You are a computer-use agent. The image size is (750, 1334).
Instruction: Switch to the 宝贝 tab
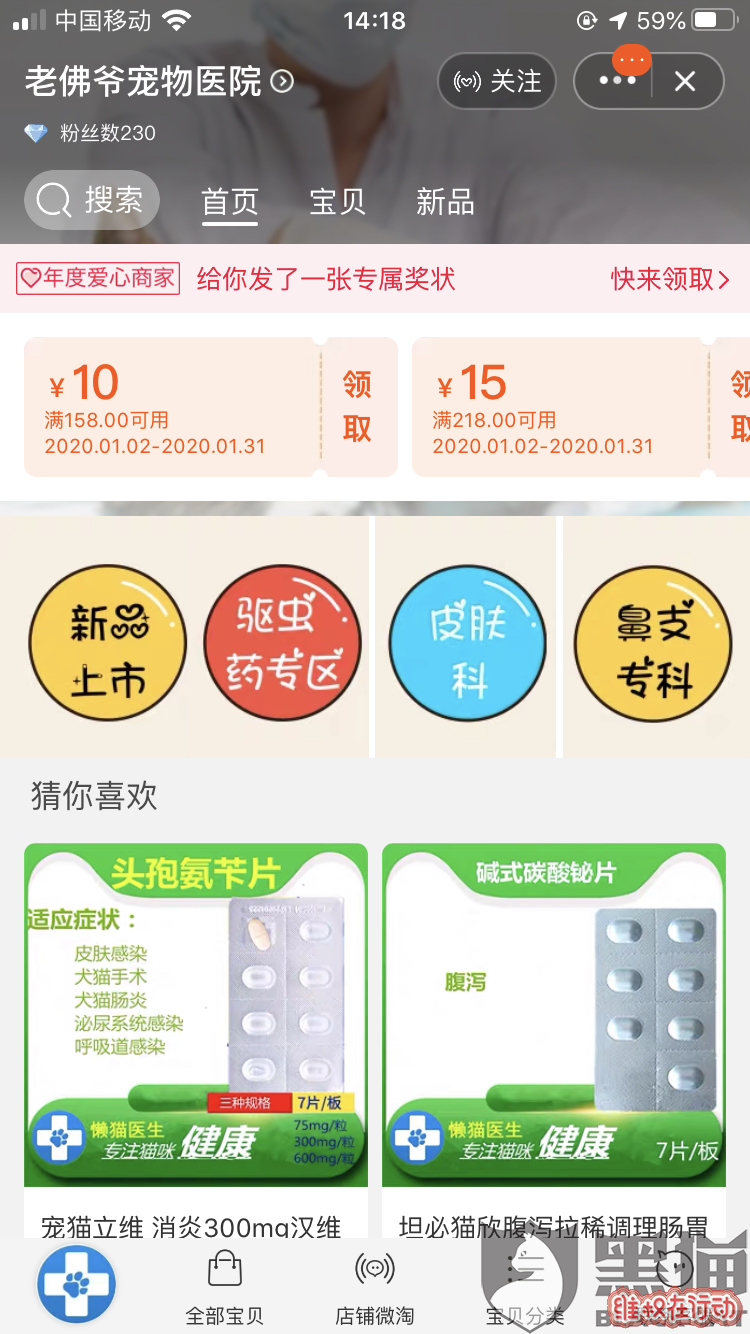point(337,201)
